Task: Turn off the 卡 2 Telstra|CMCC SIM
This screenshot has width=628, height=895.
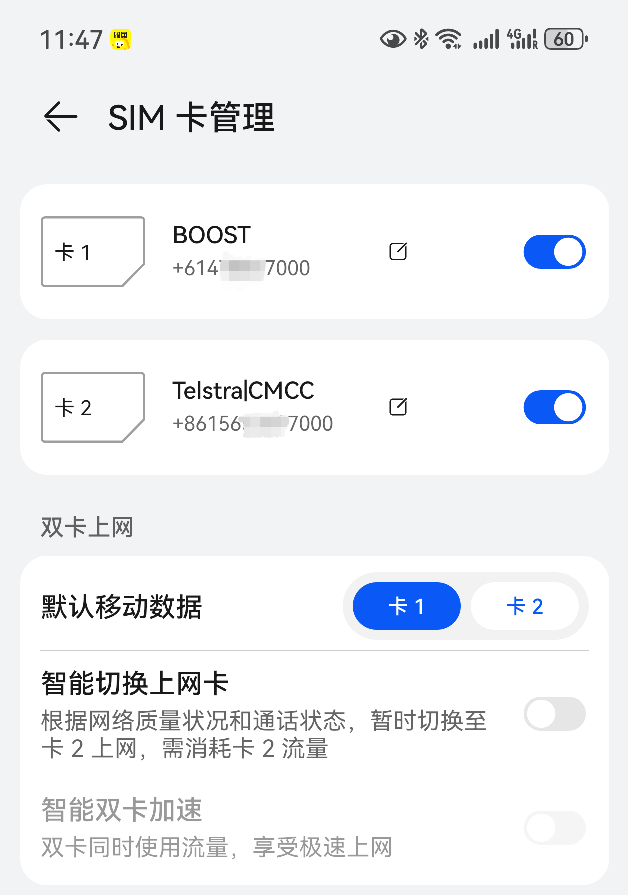Action: tap(554, 407)
